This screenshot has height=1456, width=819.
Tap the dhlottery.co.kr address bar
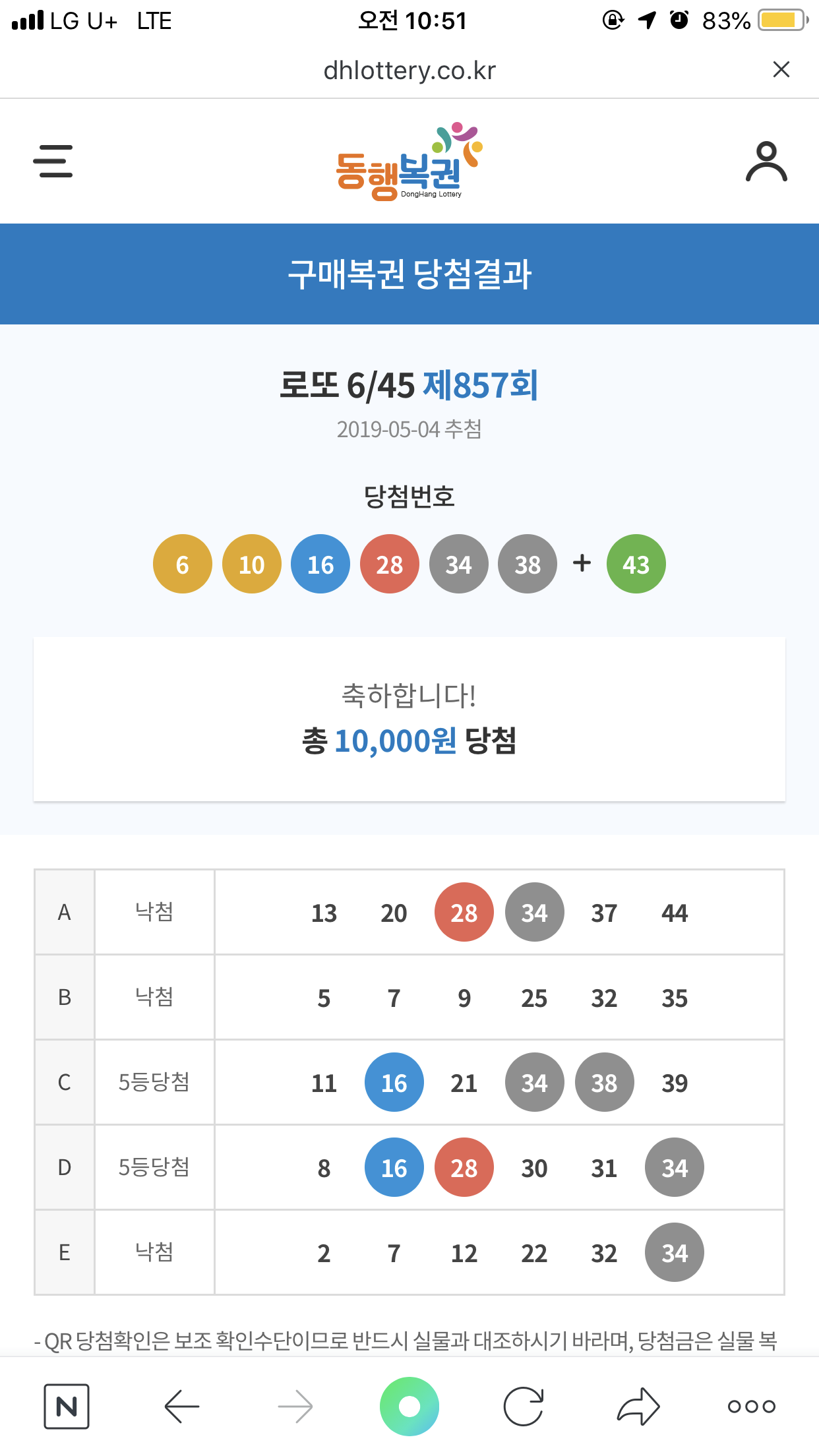pos(409,70)
